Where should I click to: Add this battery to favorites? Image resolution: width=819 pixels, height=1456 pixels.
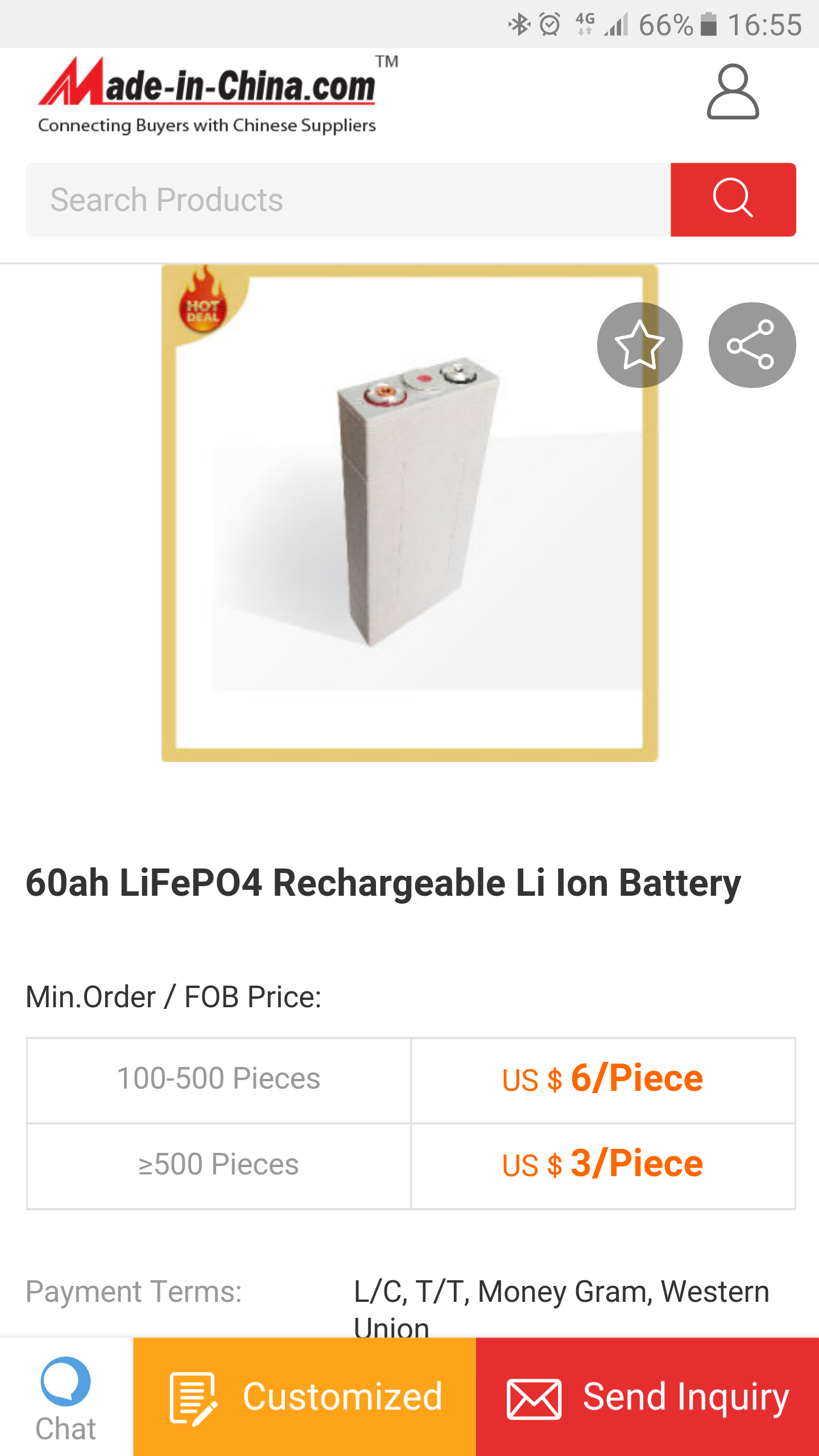click(639, 345)
